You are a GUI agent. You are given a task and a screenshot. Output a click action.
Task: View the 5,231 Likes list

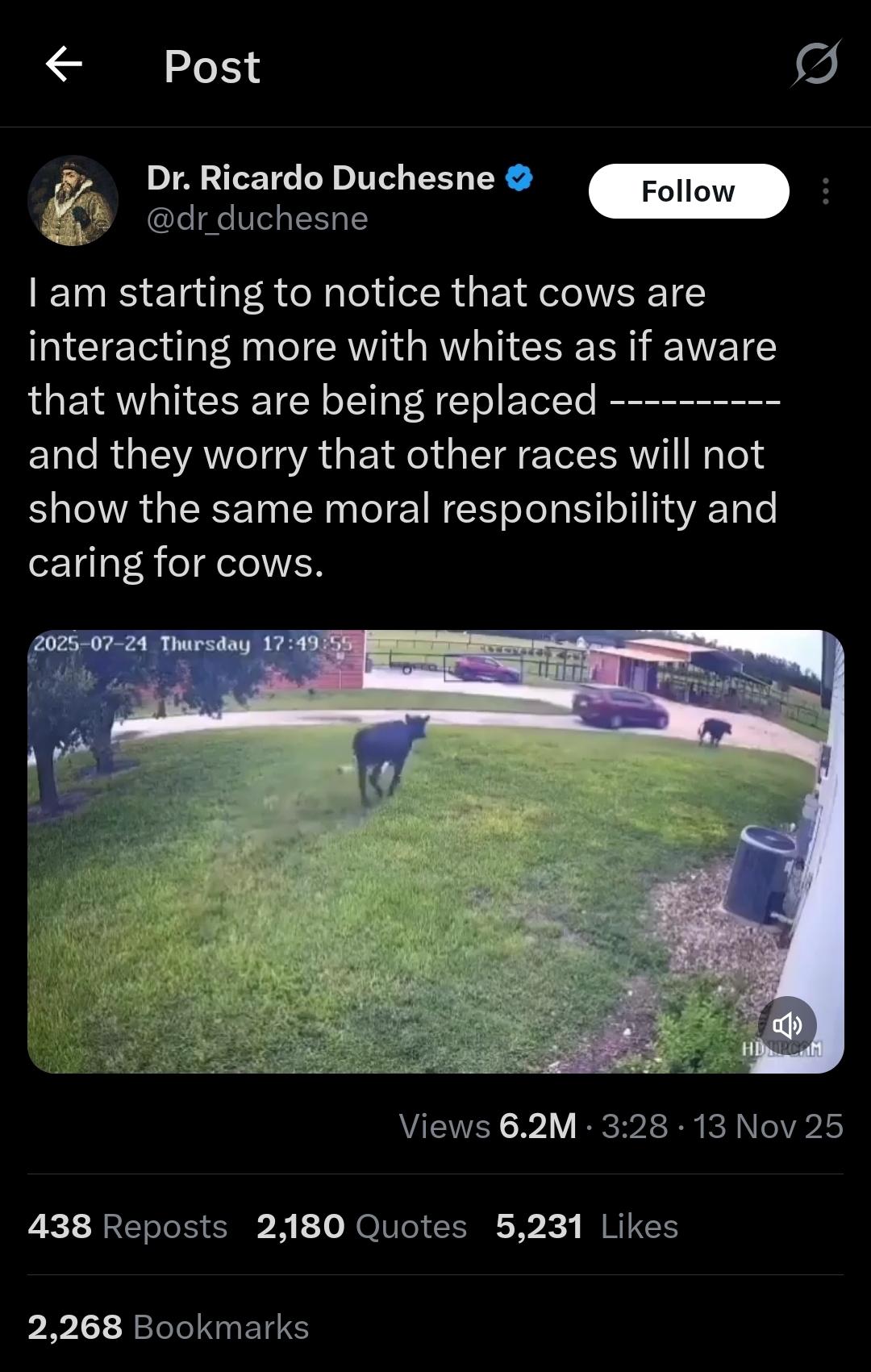pyautogui.click(x=586, y=1226)
